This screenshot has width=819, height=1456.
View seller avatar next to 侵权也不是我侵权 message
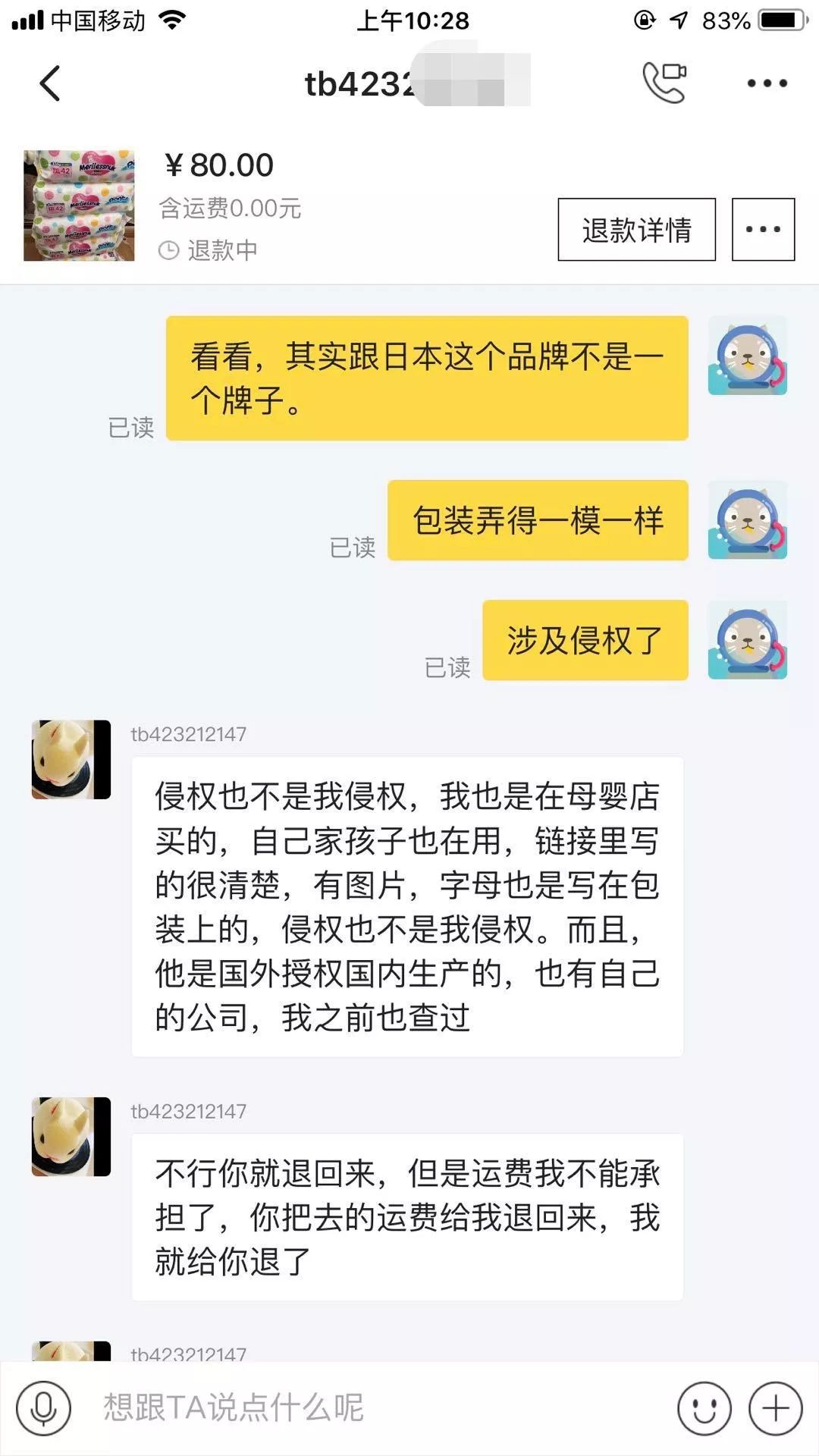(71, 759)
